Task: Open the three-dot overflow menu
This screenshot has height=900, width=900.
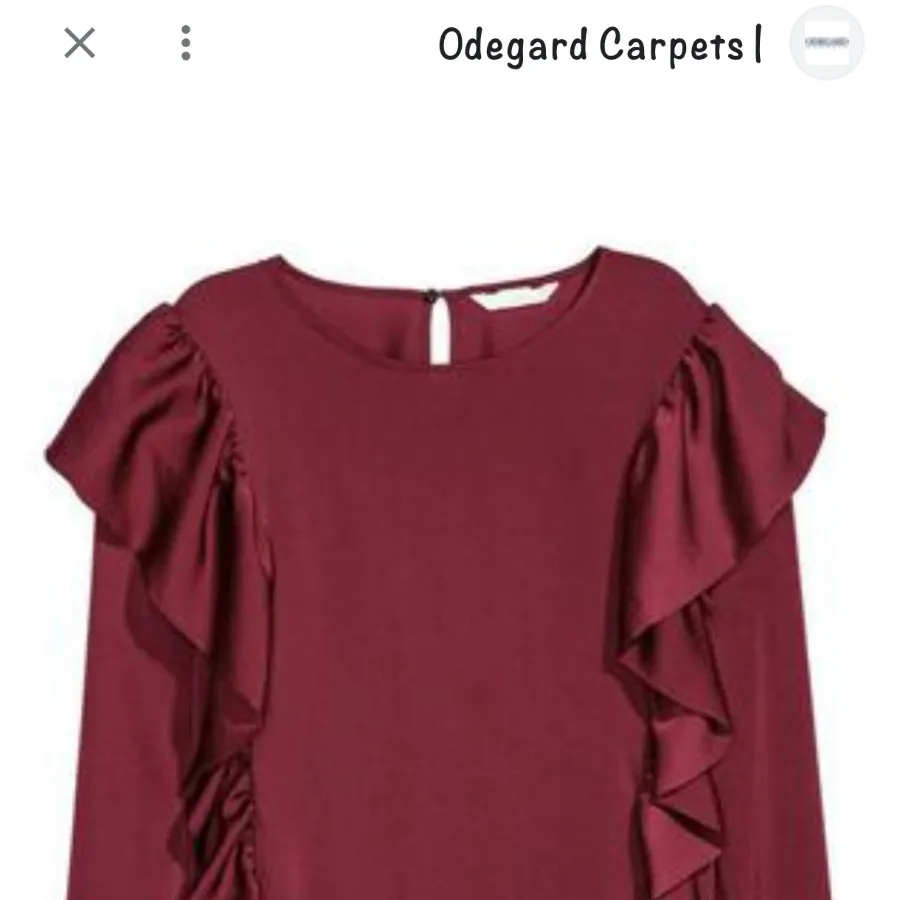Action: point(185,43)
